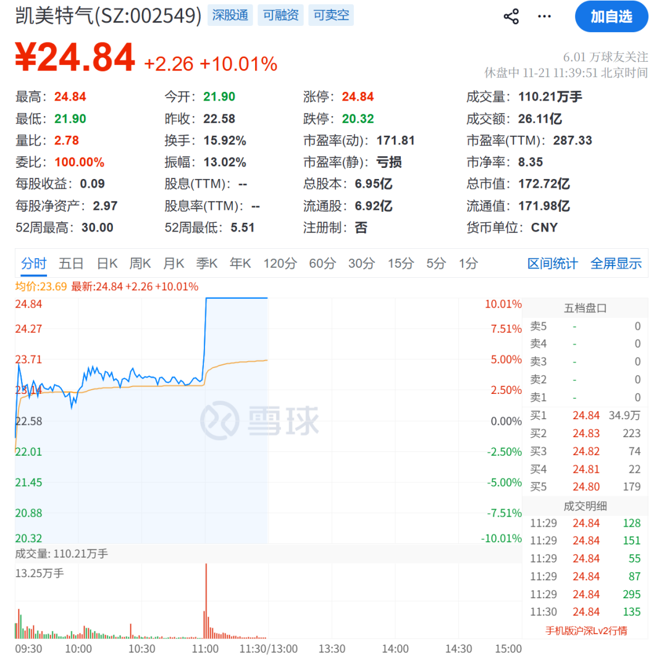Open 区间统计 range statistics
The width and height of the screenshot is (667, 660).
pos(553,263)
